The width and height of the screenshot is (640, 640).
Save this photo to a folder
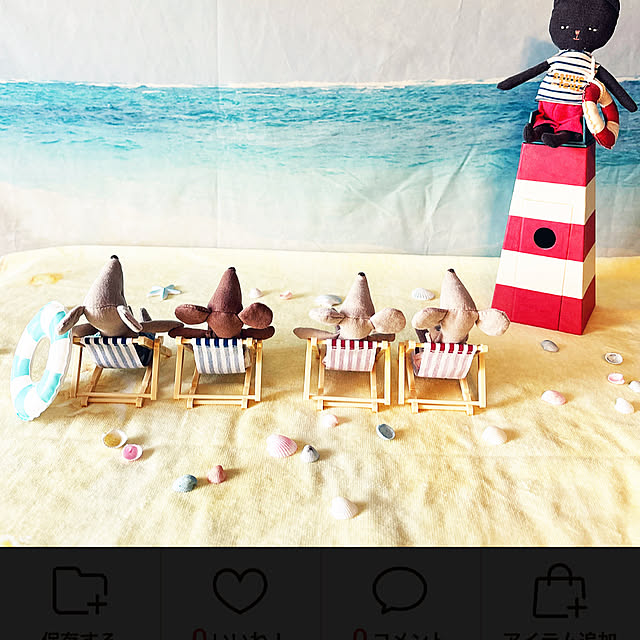(80, 593)
